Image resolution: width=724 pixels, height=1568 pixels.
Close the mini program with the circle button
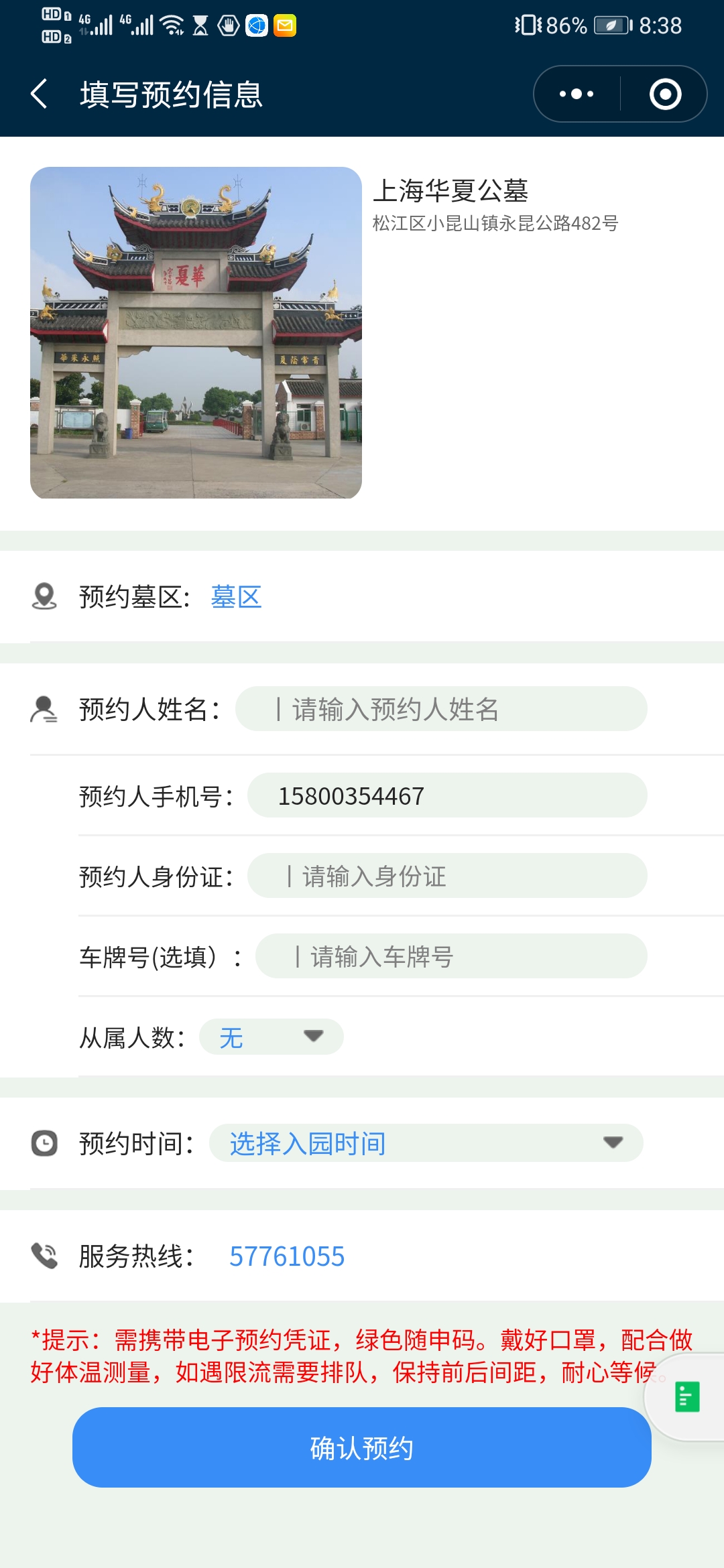pyautogui.click(x=665, y=94)
